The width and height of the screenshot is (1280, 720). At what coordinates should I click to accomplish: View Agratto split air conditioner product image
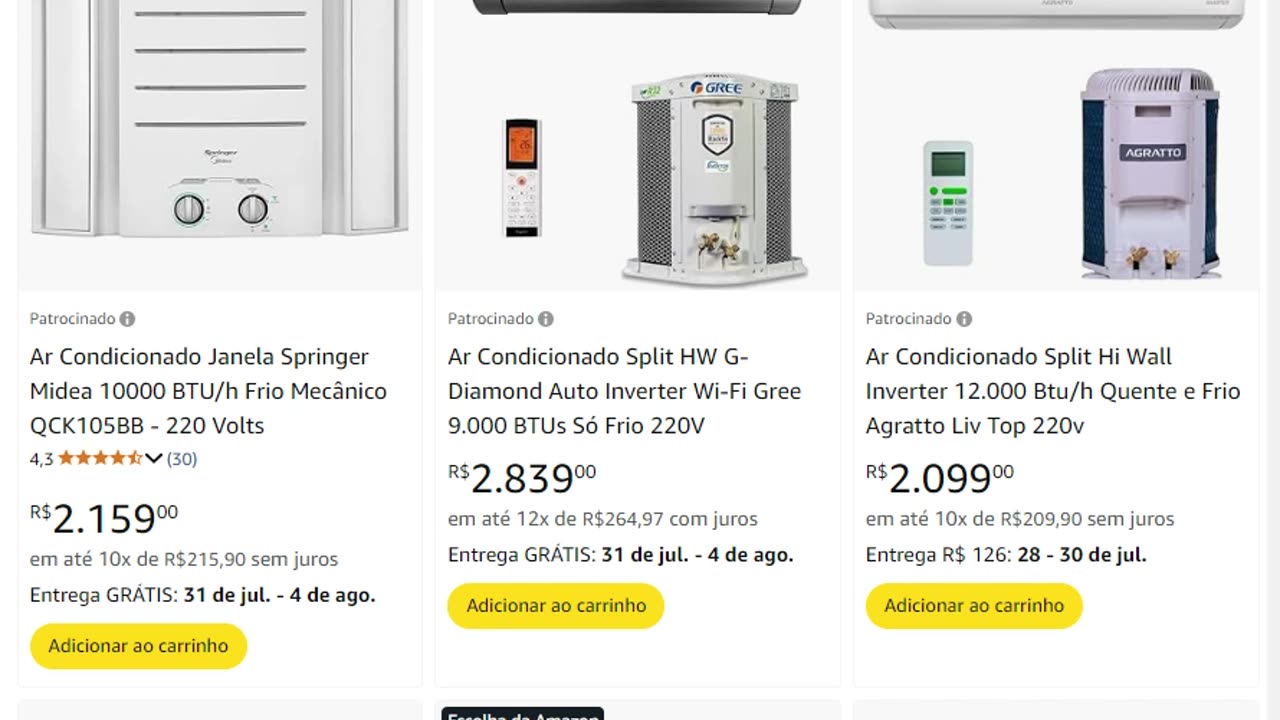pyautogui.click(x=1056, y=150)
